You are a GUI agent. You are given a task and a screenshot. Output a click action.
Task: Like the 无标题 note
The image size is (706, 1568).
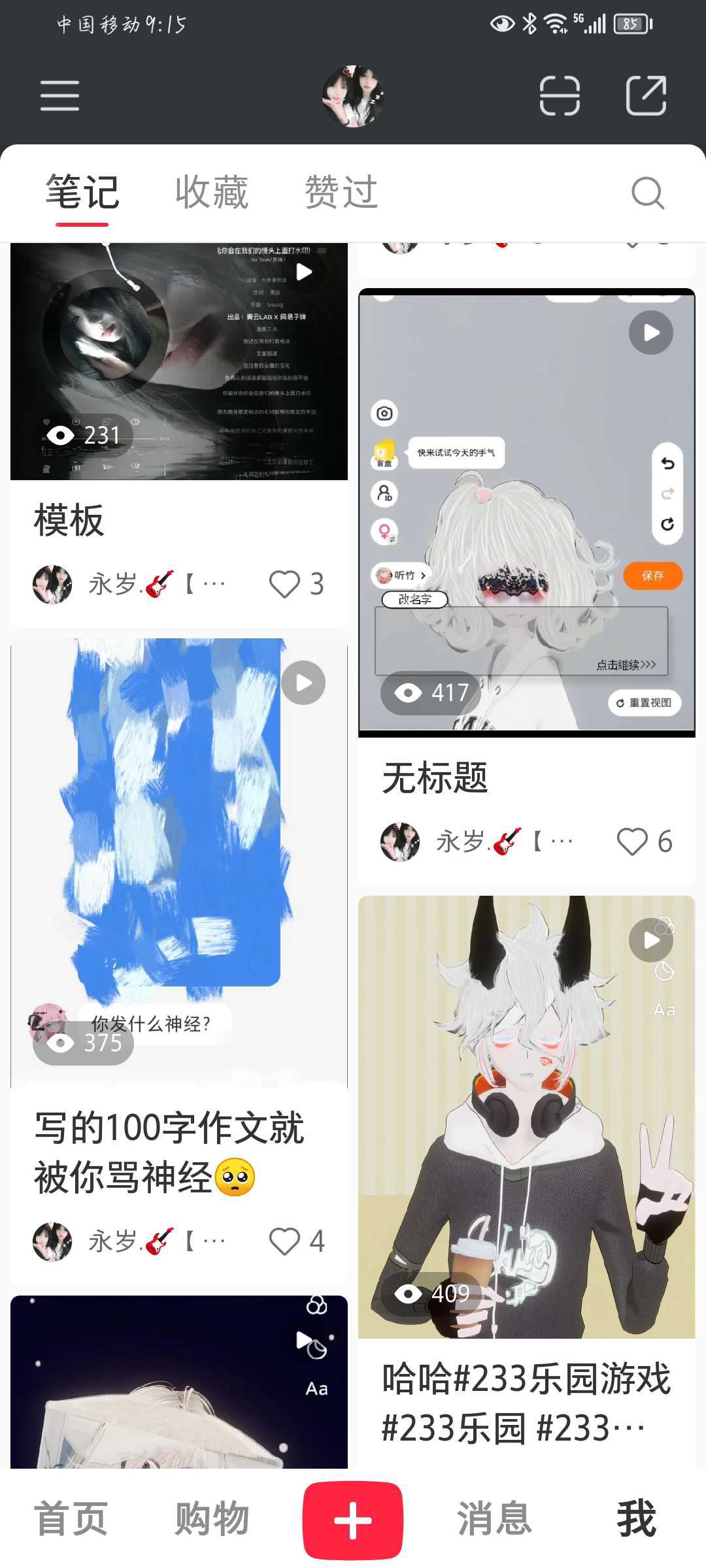pos(632,841)
